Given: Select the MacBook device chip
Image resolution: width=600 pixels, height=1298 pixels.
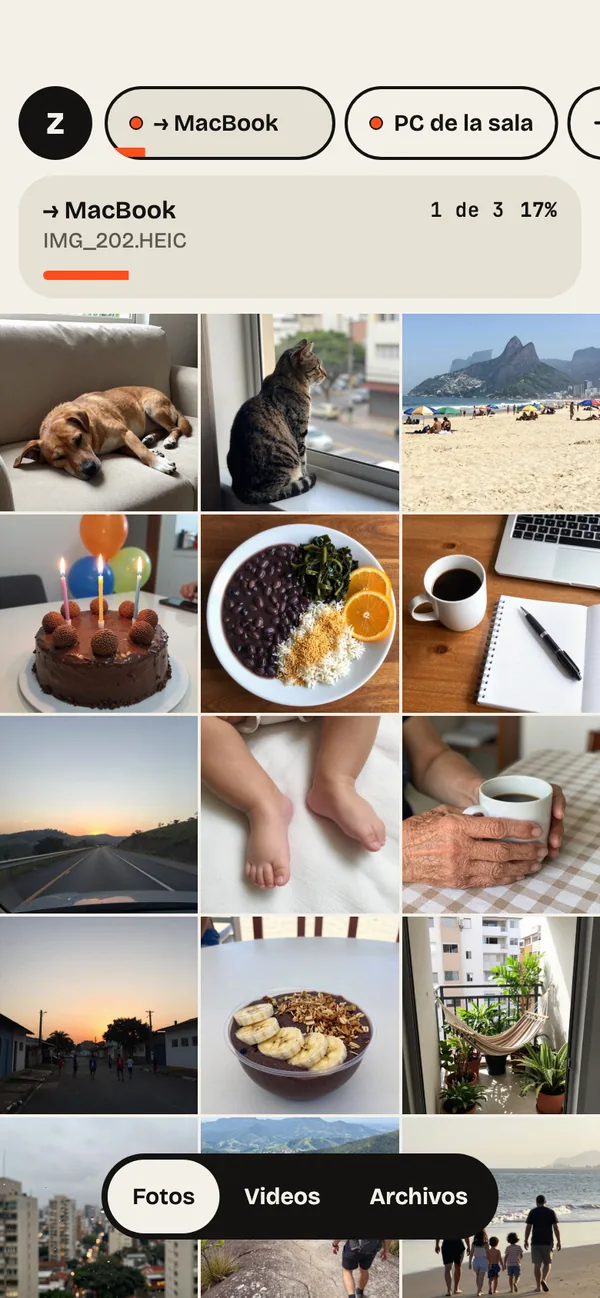Looking at the screenshot, I should coord(220,123).
